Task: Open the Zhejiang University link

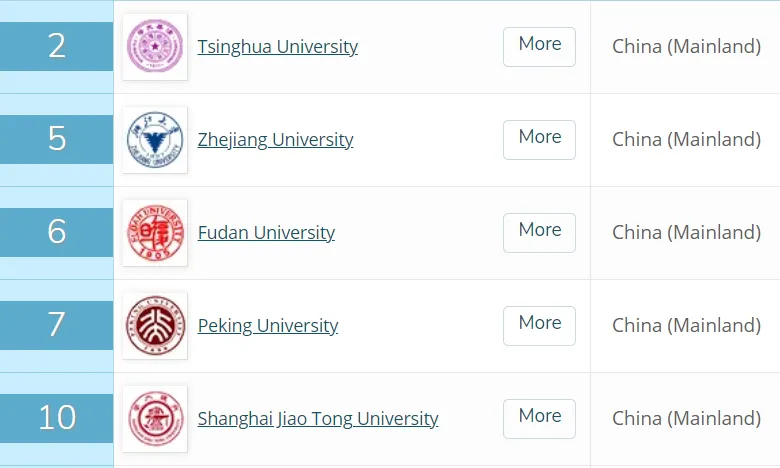Action: click(x=275, y=140)
